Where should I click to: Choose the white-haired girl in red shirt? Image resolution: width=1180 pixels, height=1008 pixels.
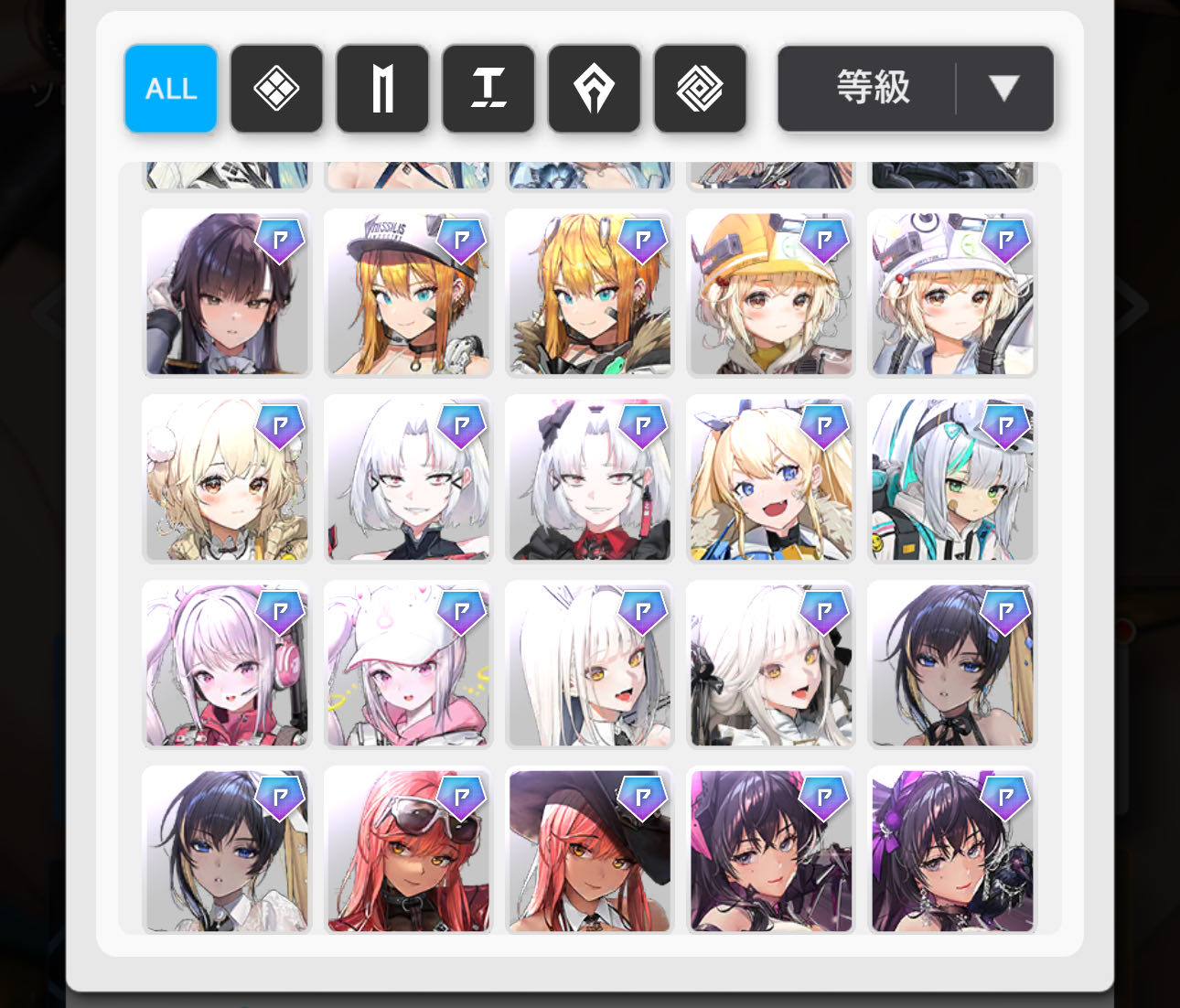click(589, 479)
